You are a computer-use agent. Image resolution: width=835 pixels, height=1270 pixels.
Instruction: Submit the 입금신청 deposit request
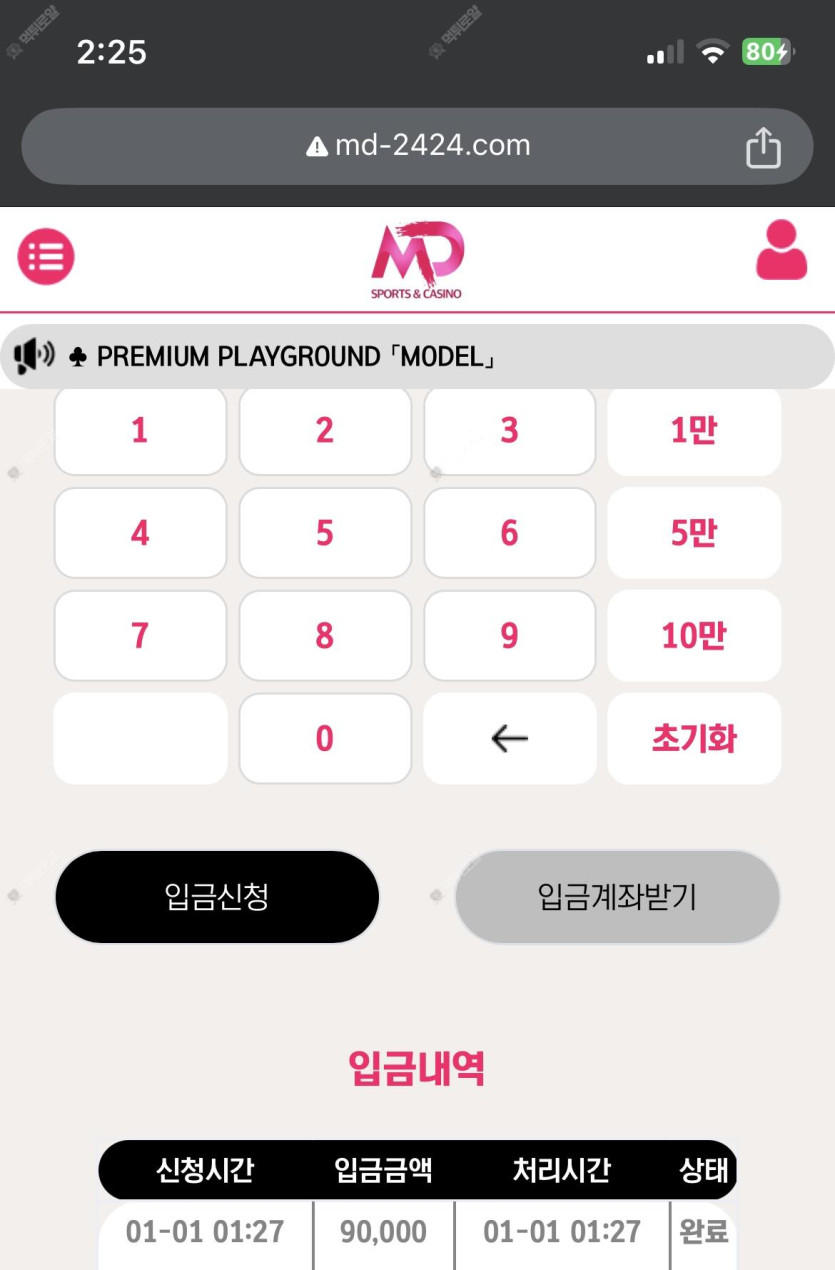coord(217,897)
